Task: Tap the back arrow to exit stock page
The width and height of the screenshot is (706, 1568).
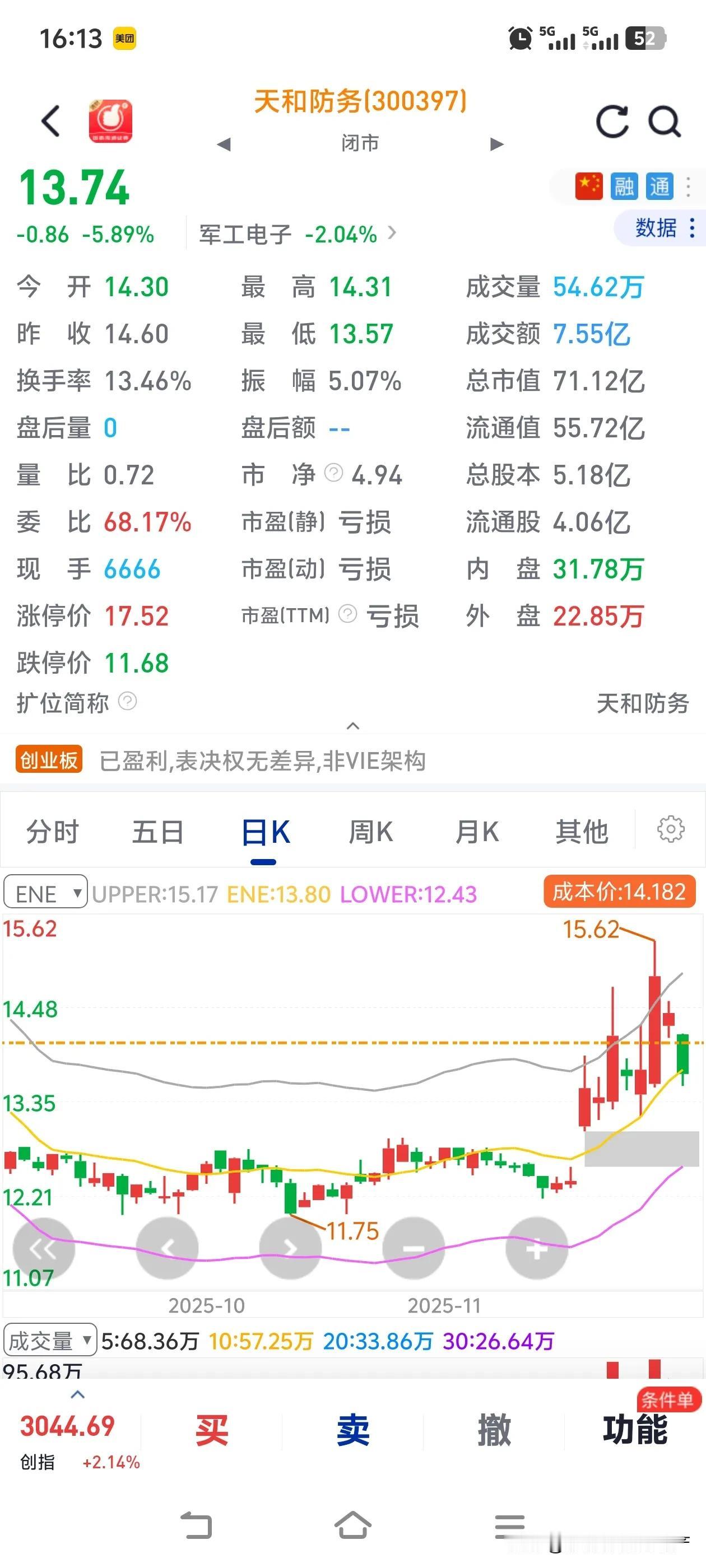Action: 49,119
